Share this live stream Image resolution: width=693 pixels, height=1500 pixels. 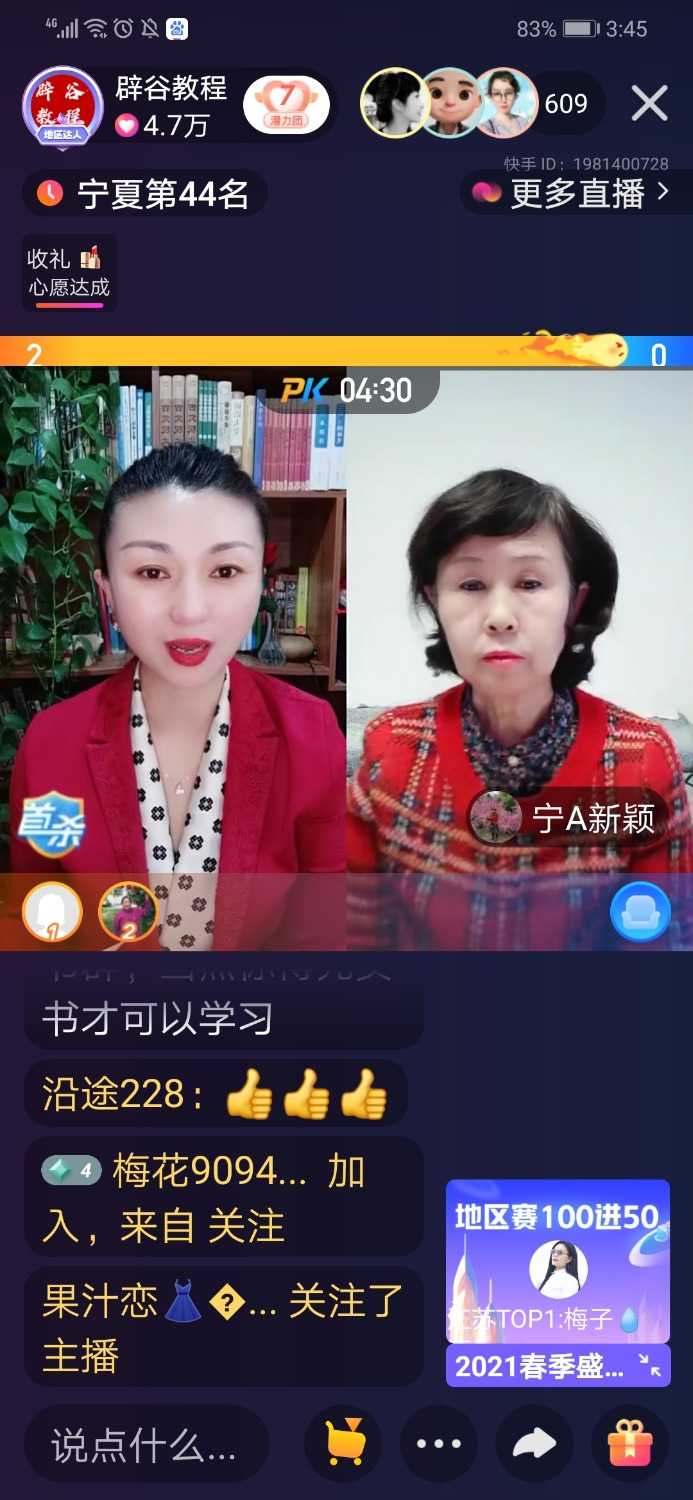pos(534,1444)
